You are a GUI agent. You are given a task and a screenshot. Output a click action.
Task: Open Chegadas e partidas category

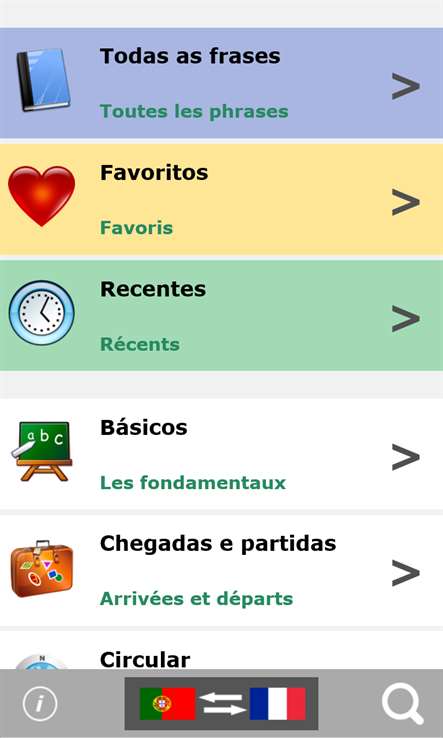tap(221, 570)
